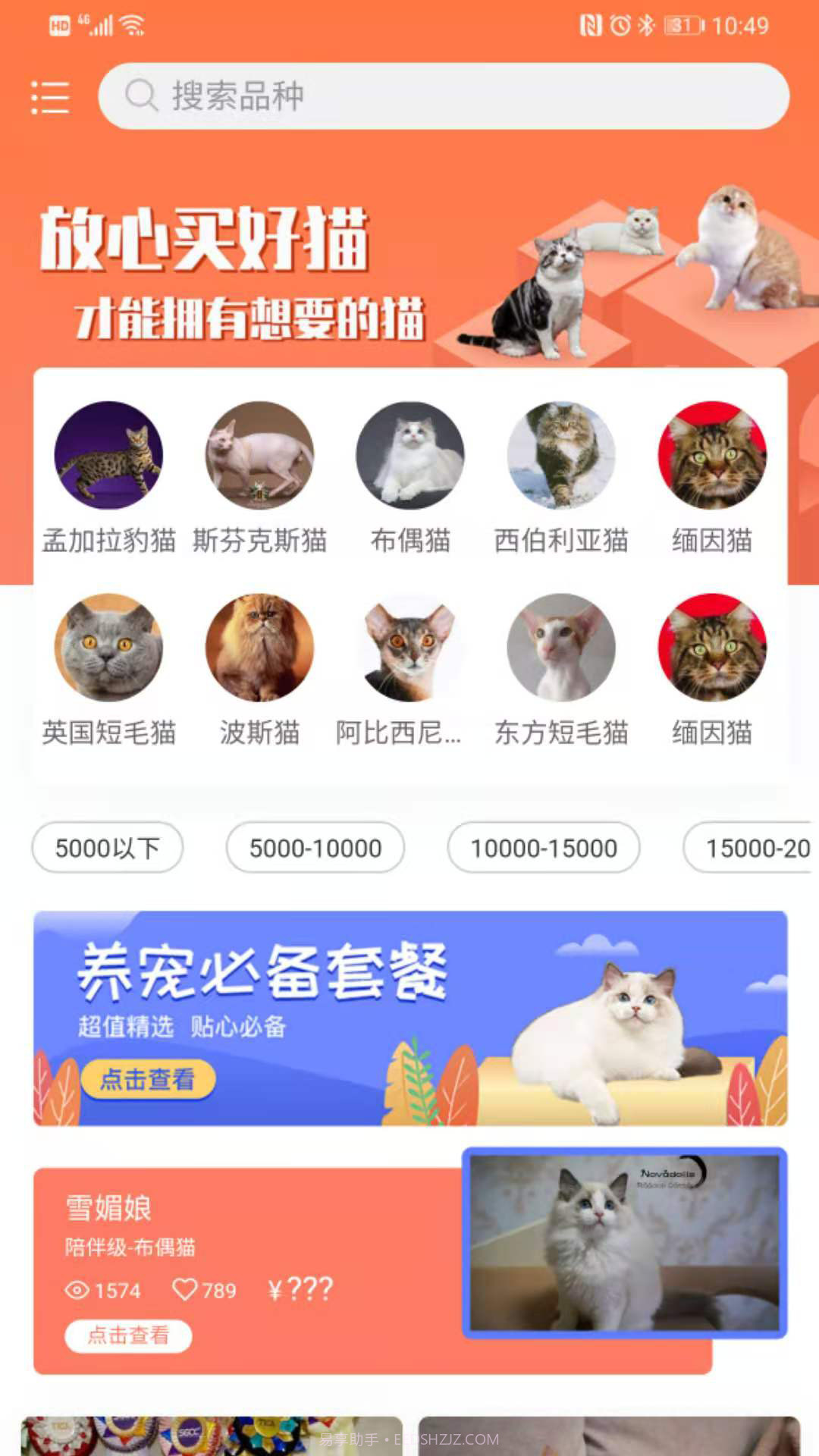Open the 波斯猫 breed category

(259, 648)
